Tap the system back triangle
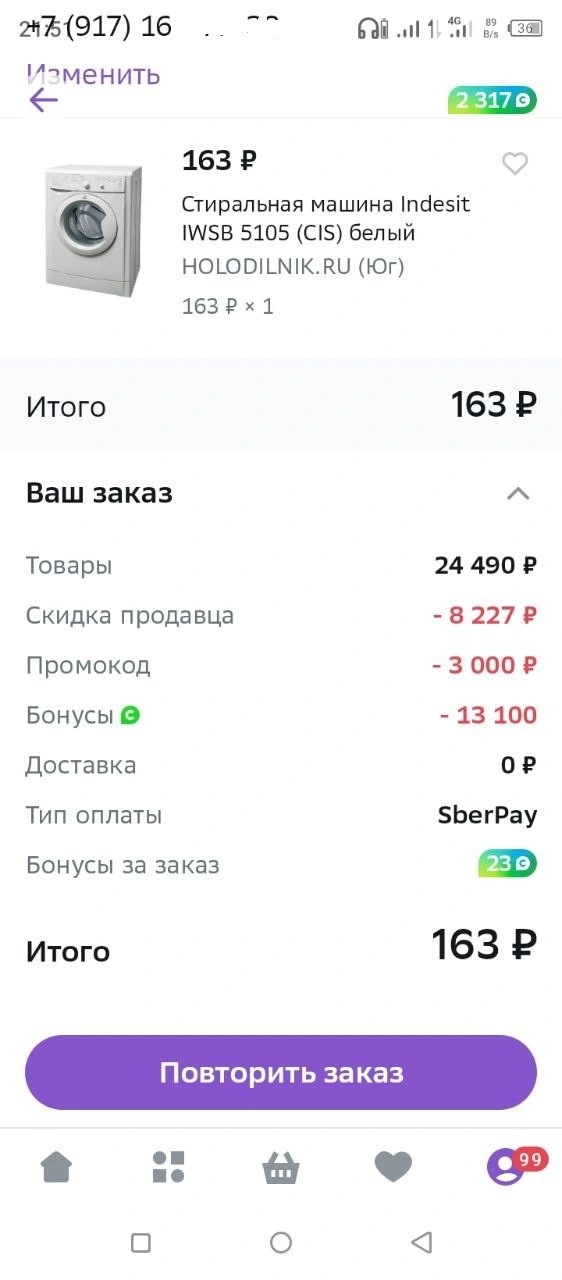This screenshot has height=1280, width=562. coord(421,1243)
